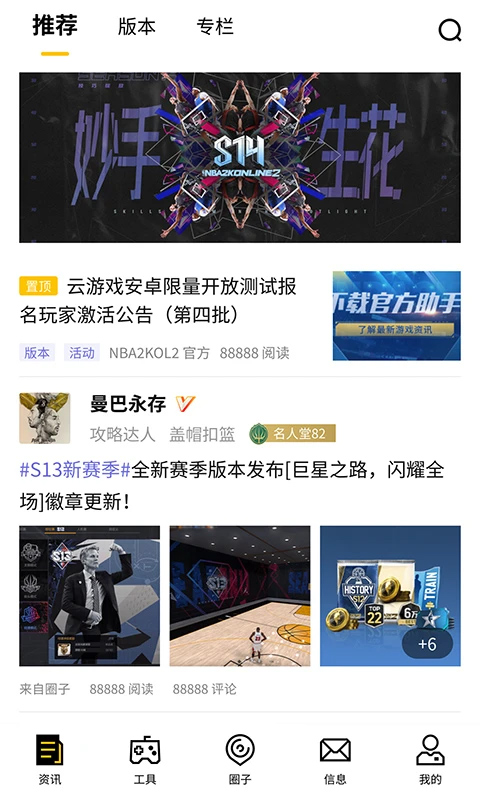Viewport: 480px width, 800px height.
Task: Switch to the 专栏 top tab
Action: click(x=215, y=27)
